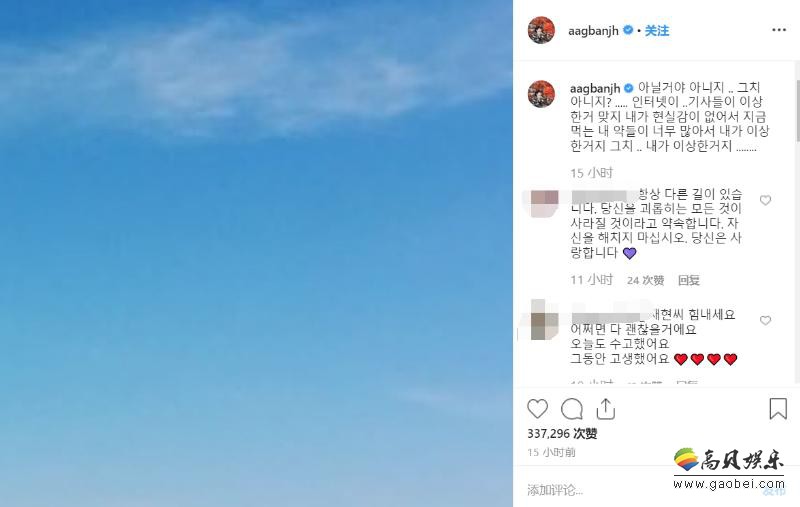Screen dimensions: 800x507
Task: Bookmark this post
Action: tap(778, 409)
